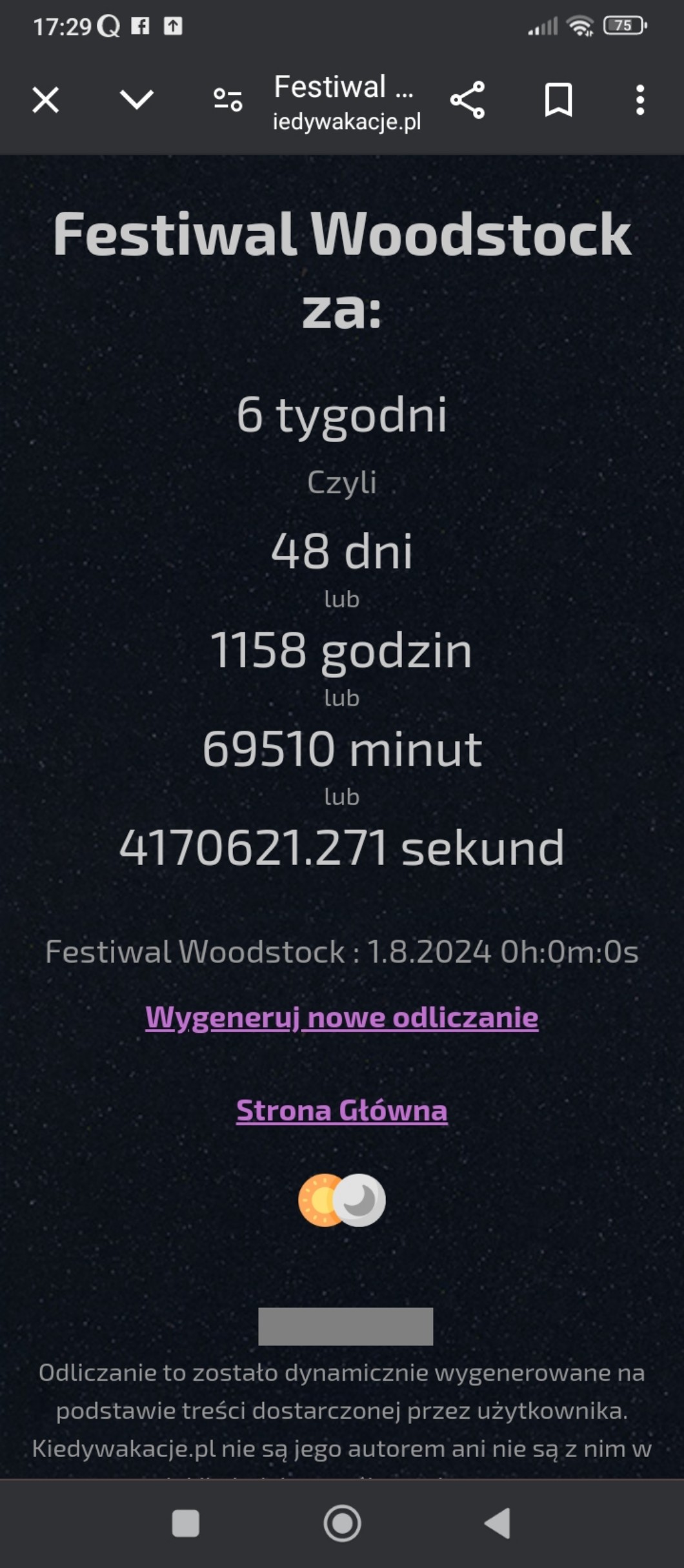This screenshot has width=684, height=1568.
Task: Close the in-app browser tab
Action: [46, 100]
